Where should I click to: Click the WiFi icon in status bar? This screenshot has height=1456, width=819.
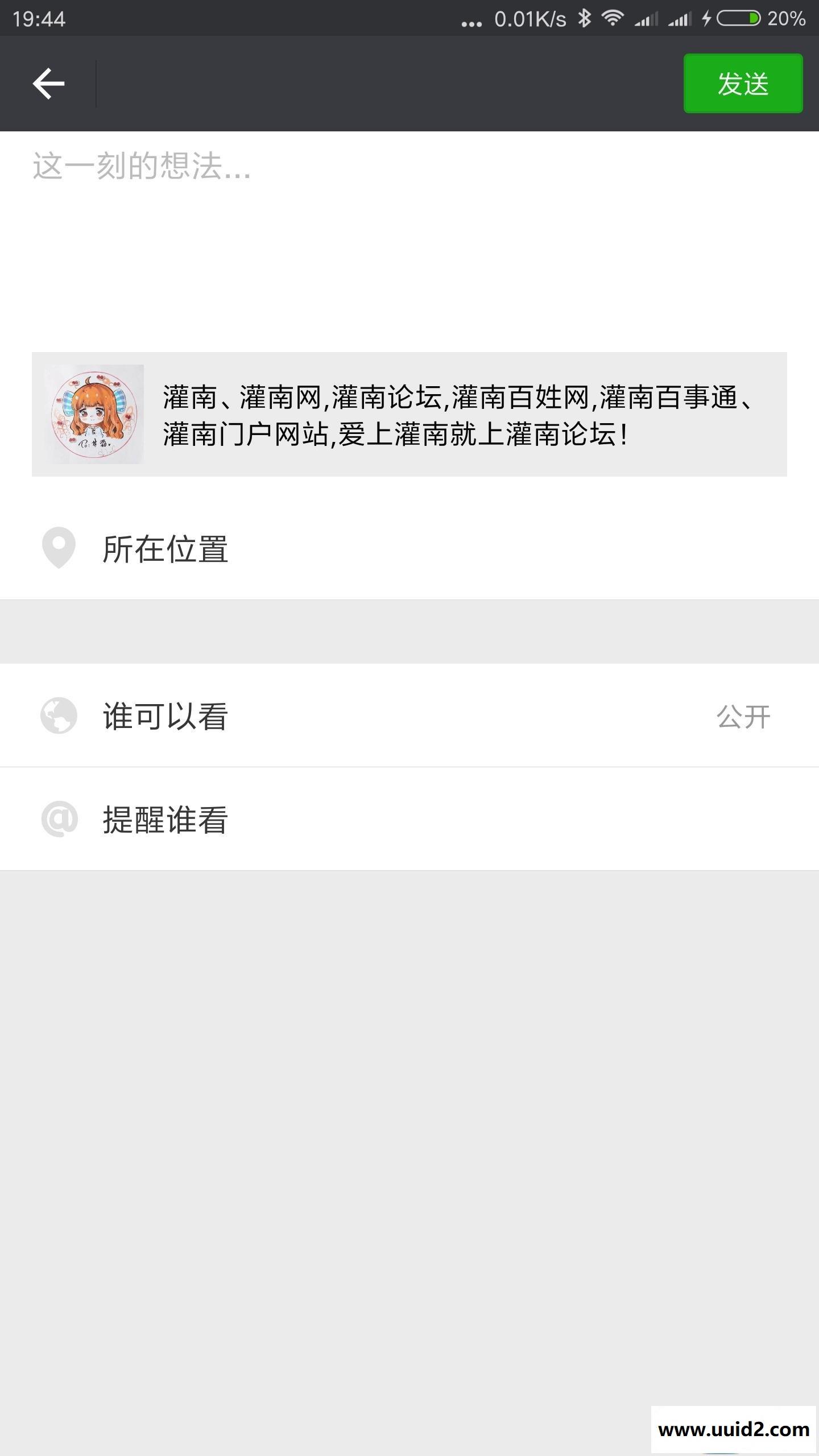[613, 17]
